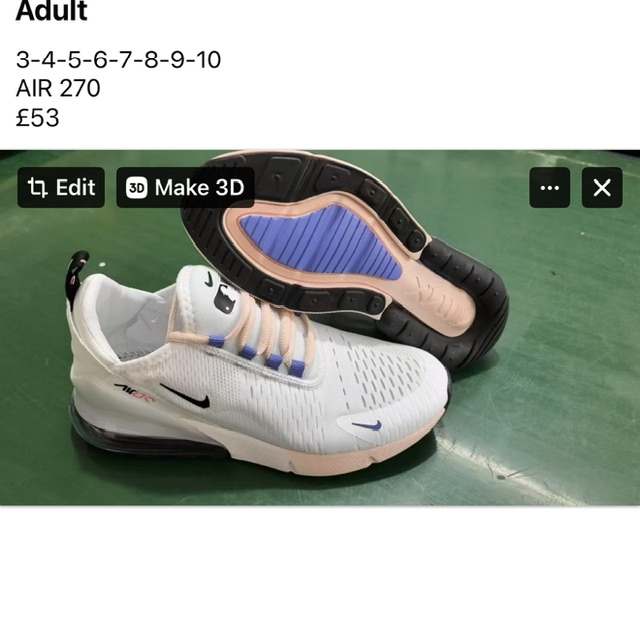The width and height of the screenshot is (640, 624).
Task: Open the three-dot overflow menu
Action: [x=549, y=188]
